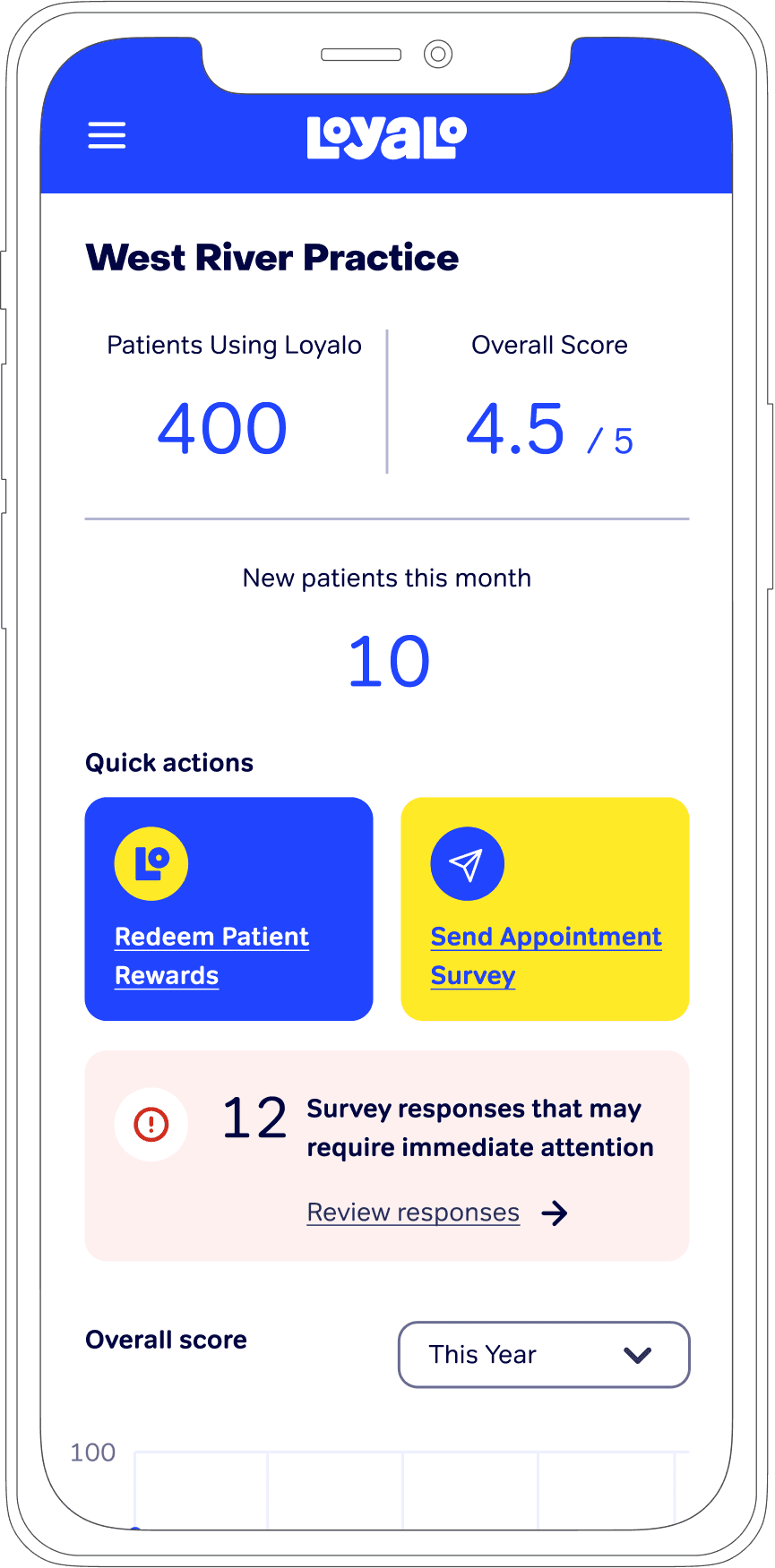Open the hamburger navigation menu
This screenshot has height=1568, width=775.
[x=107, y=135]
